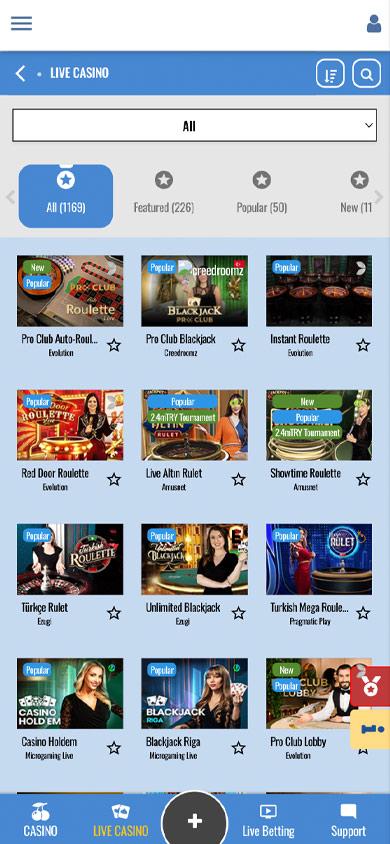Open the user account icon
The width and height of the screenshot is (390, 844).
[x=374, y=24]
